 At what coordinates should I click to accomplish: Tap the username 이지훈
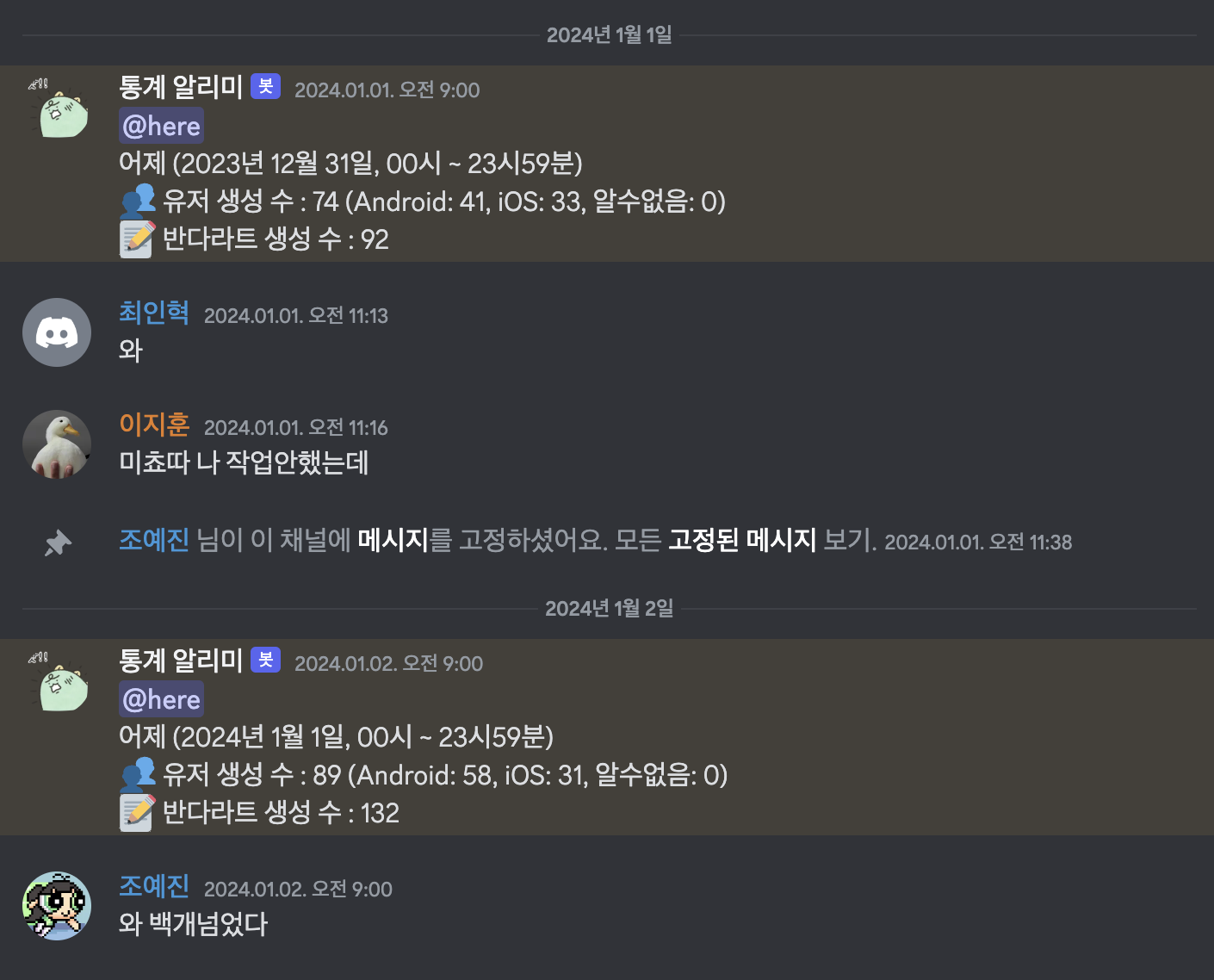[154, 425]
